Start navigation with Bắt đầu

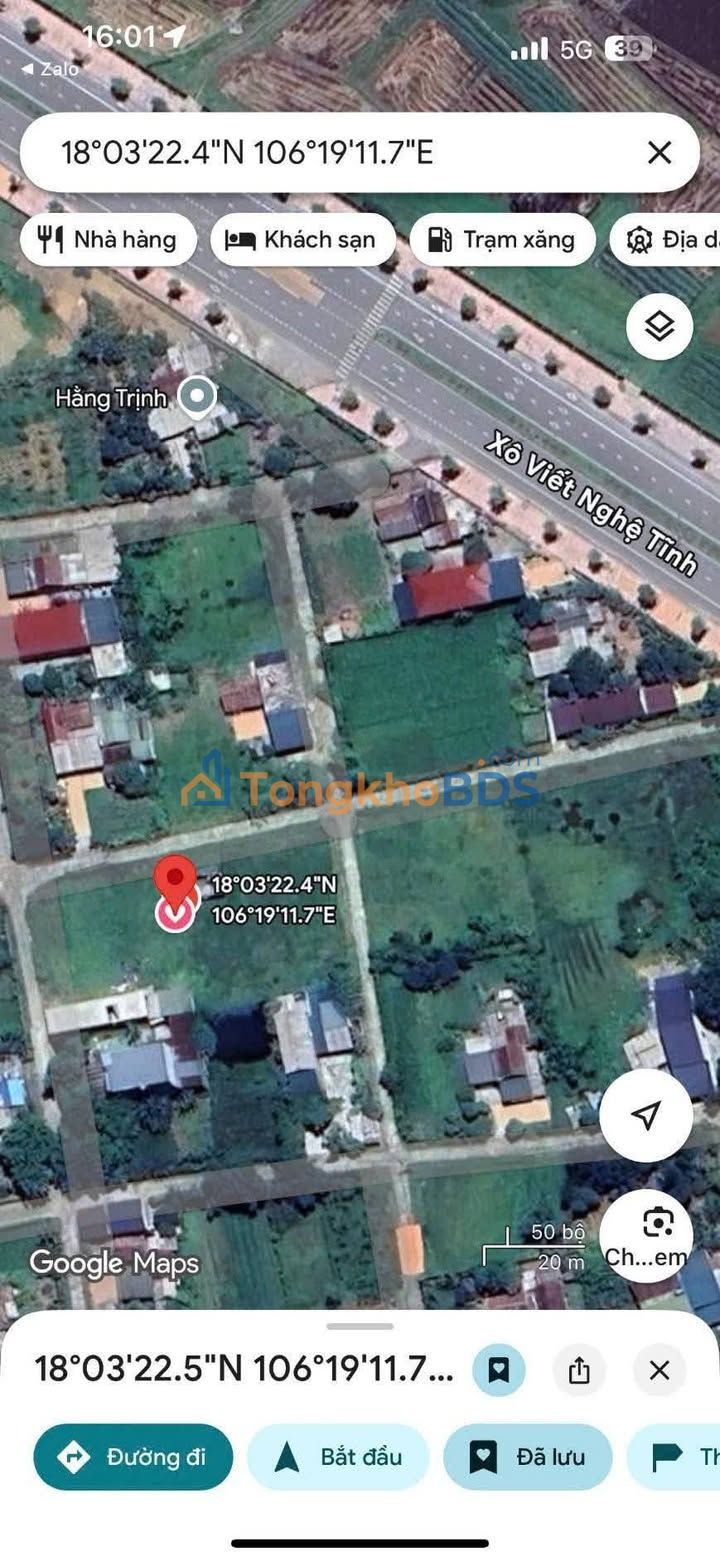coord(338,1457)
